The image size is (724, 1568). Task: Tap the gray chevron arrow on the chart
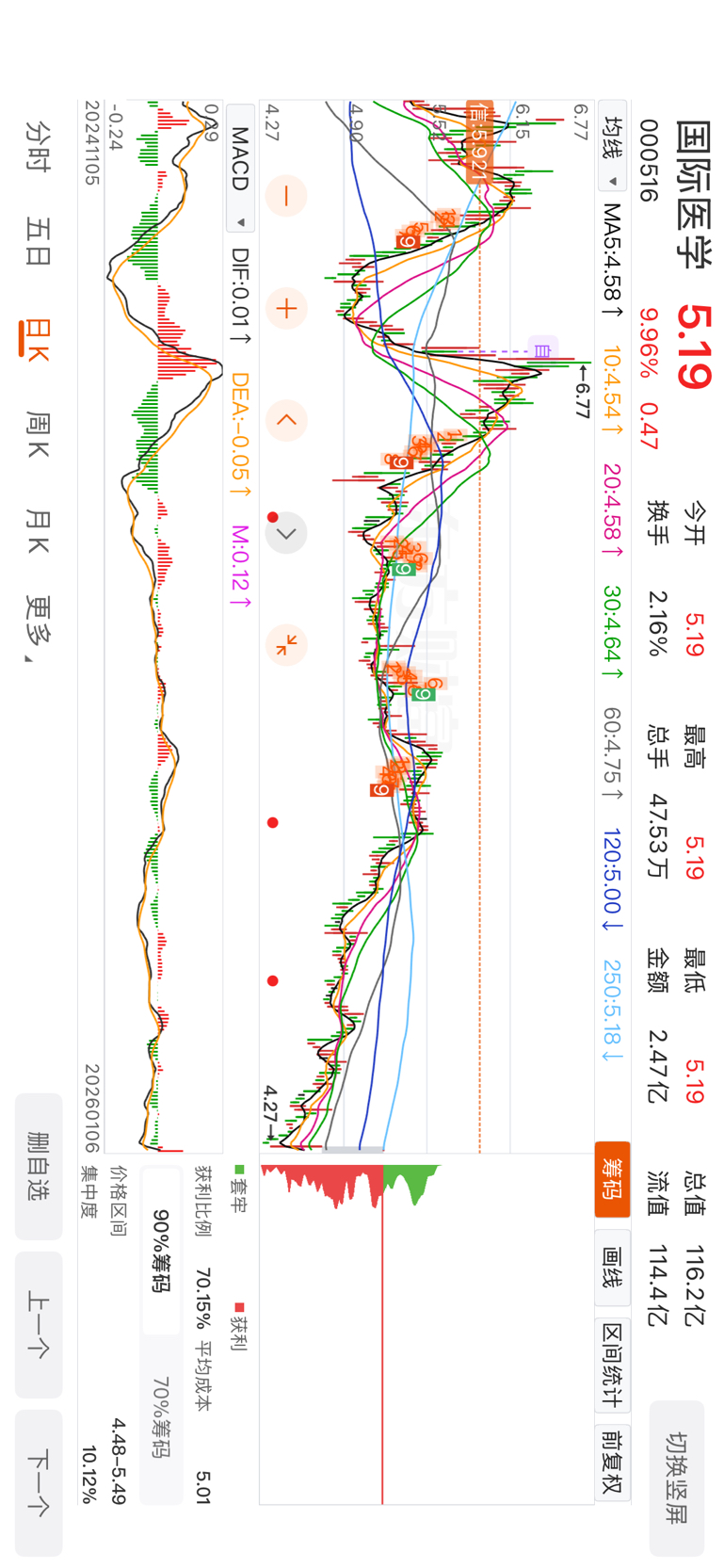(286, 533)
